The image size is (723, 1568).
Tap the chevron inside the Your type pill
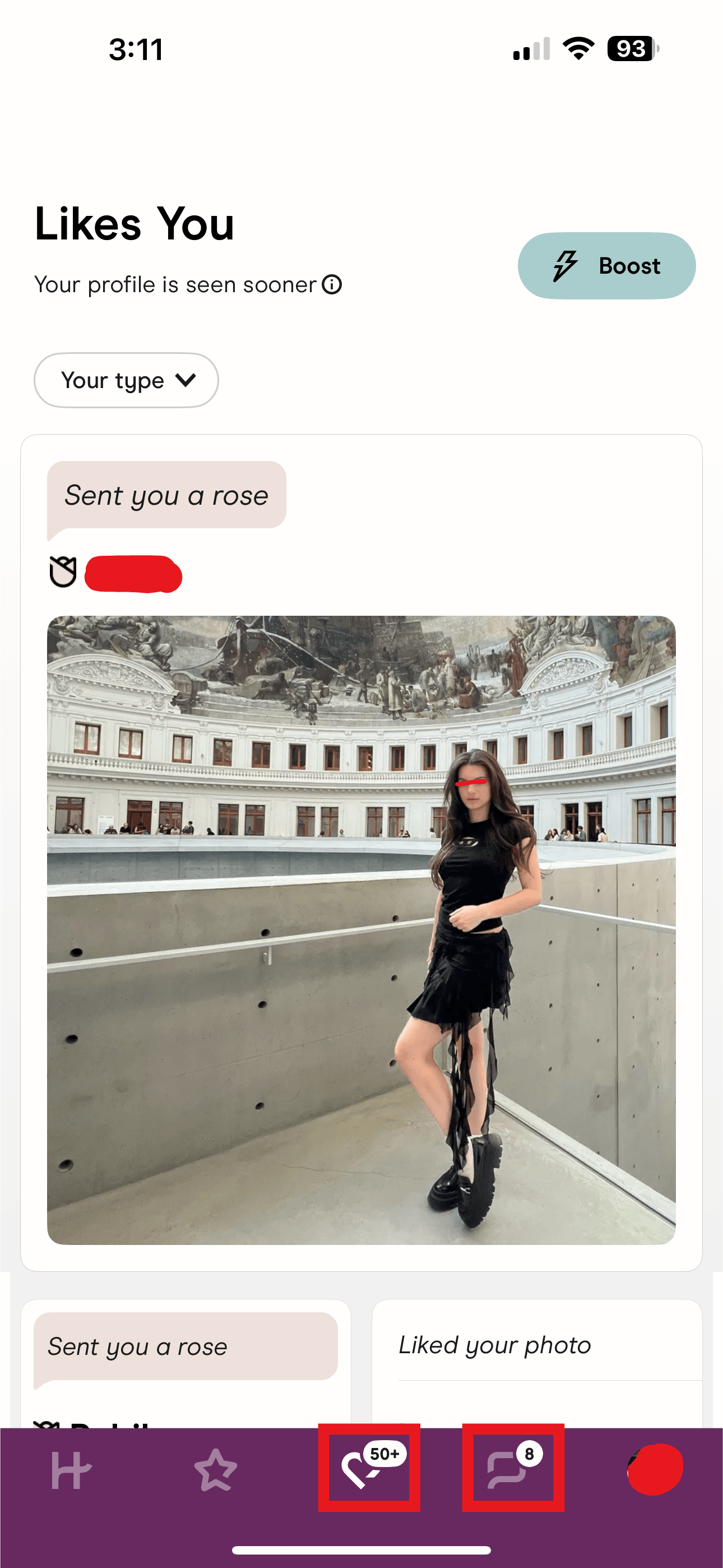(x=186, y=380)
